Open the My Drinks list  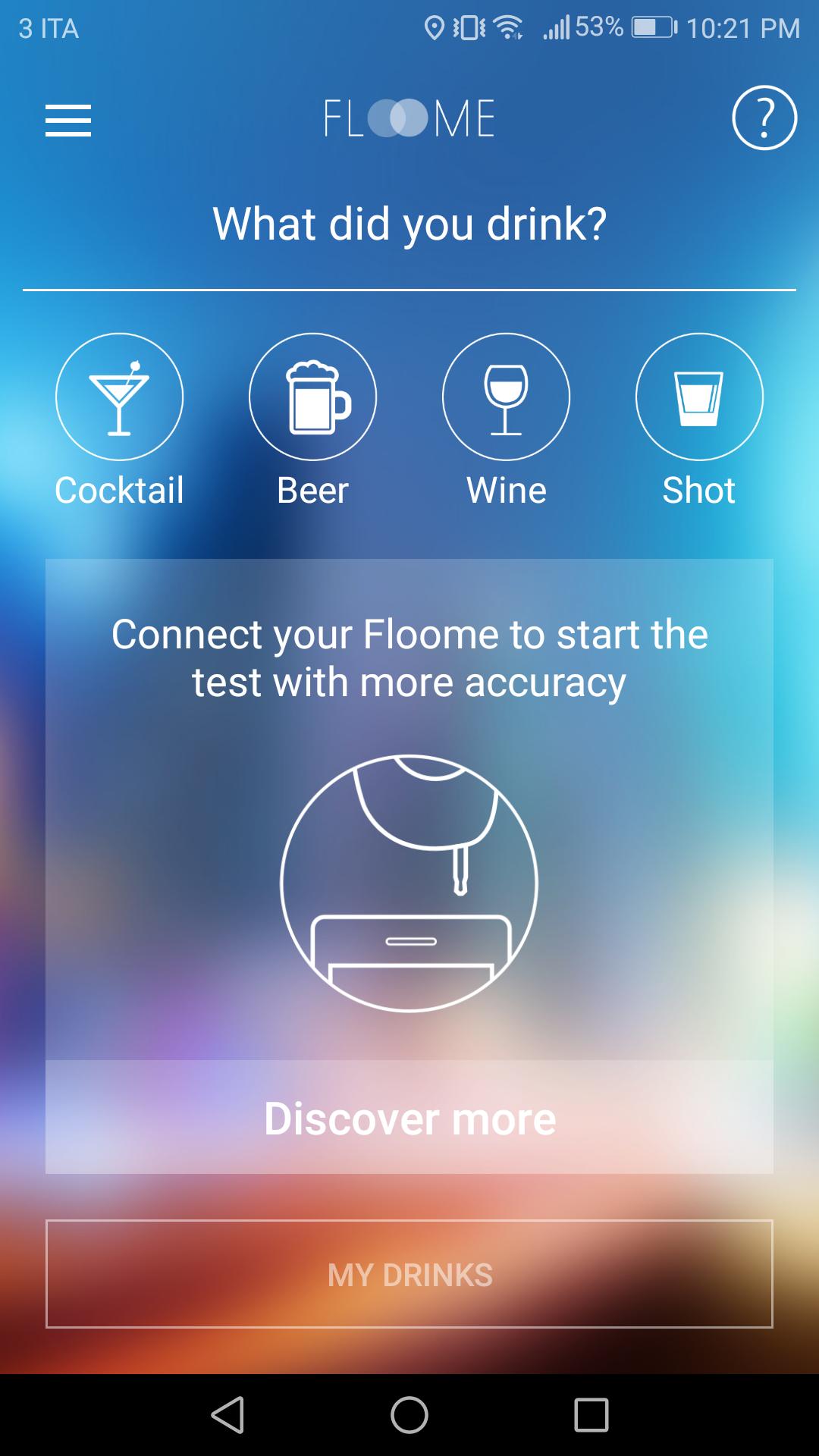(409, 1275)
